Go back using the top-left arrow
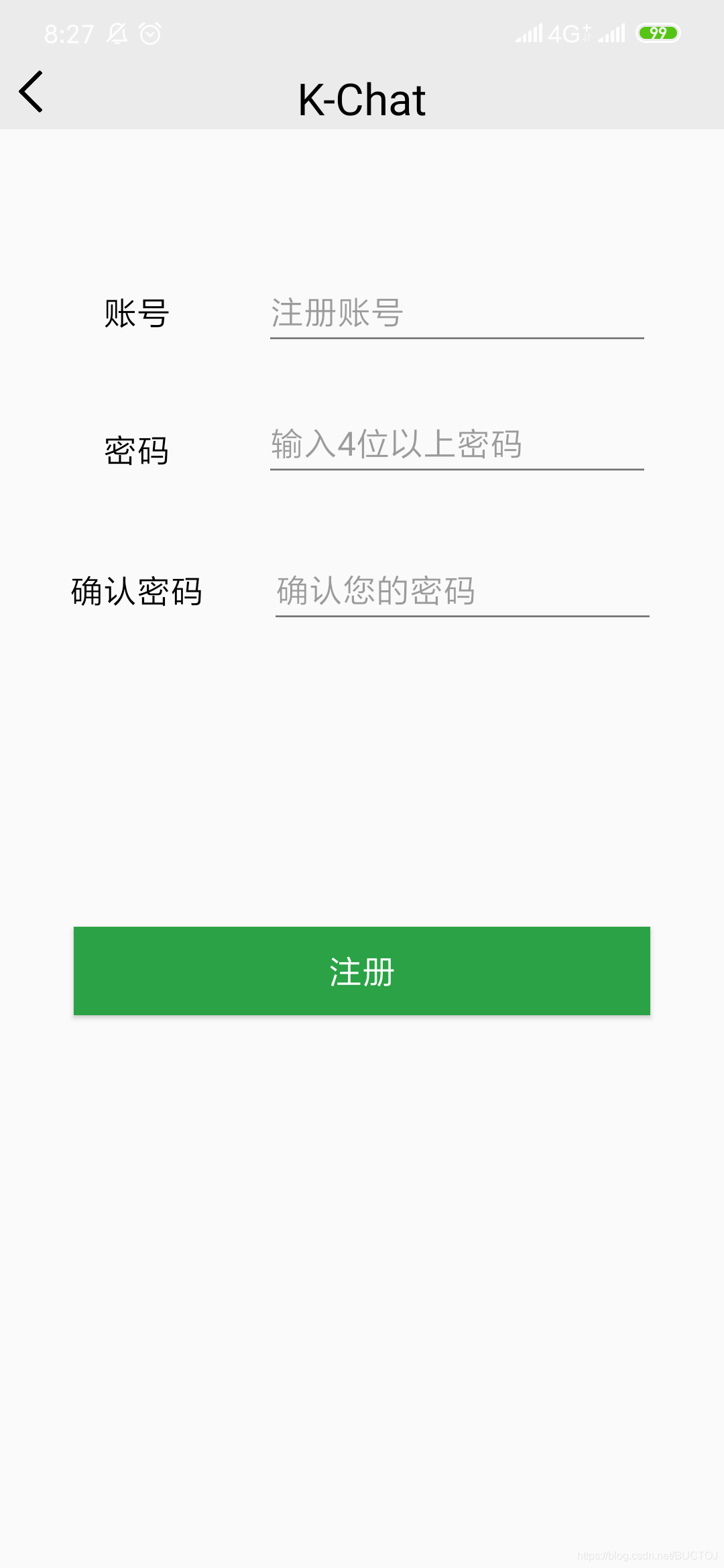 (31, 92)
